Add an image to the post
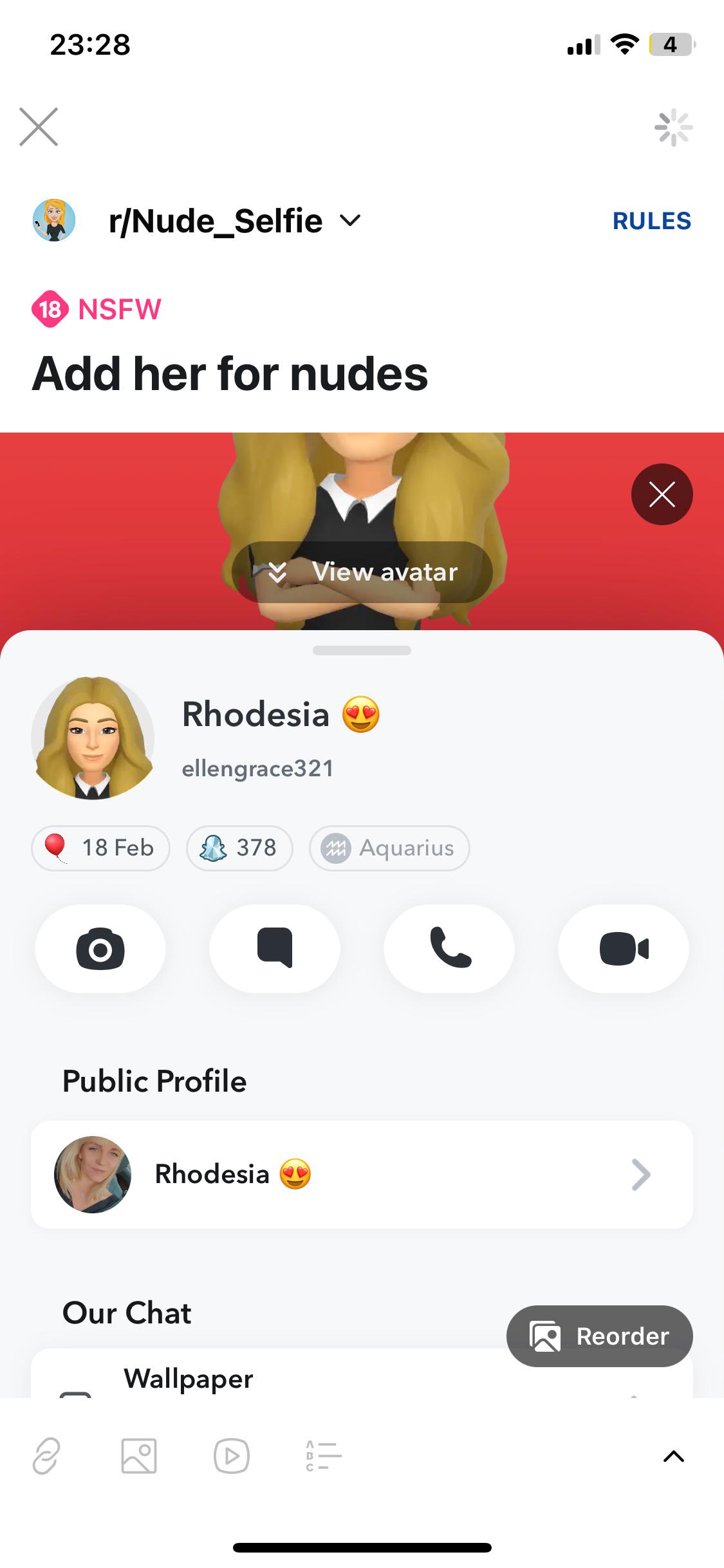Image resolution: width=724 pixels, height=1568 pixels. [139, 1455]
